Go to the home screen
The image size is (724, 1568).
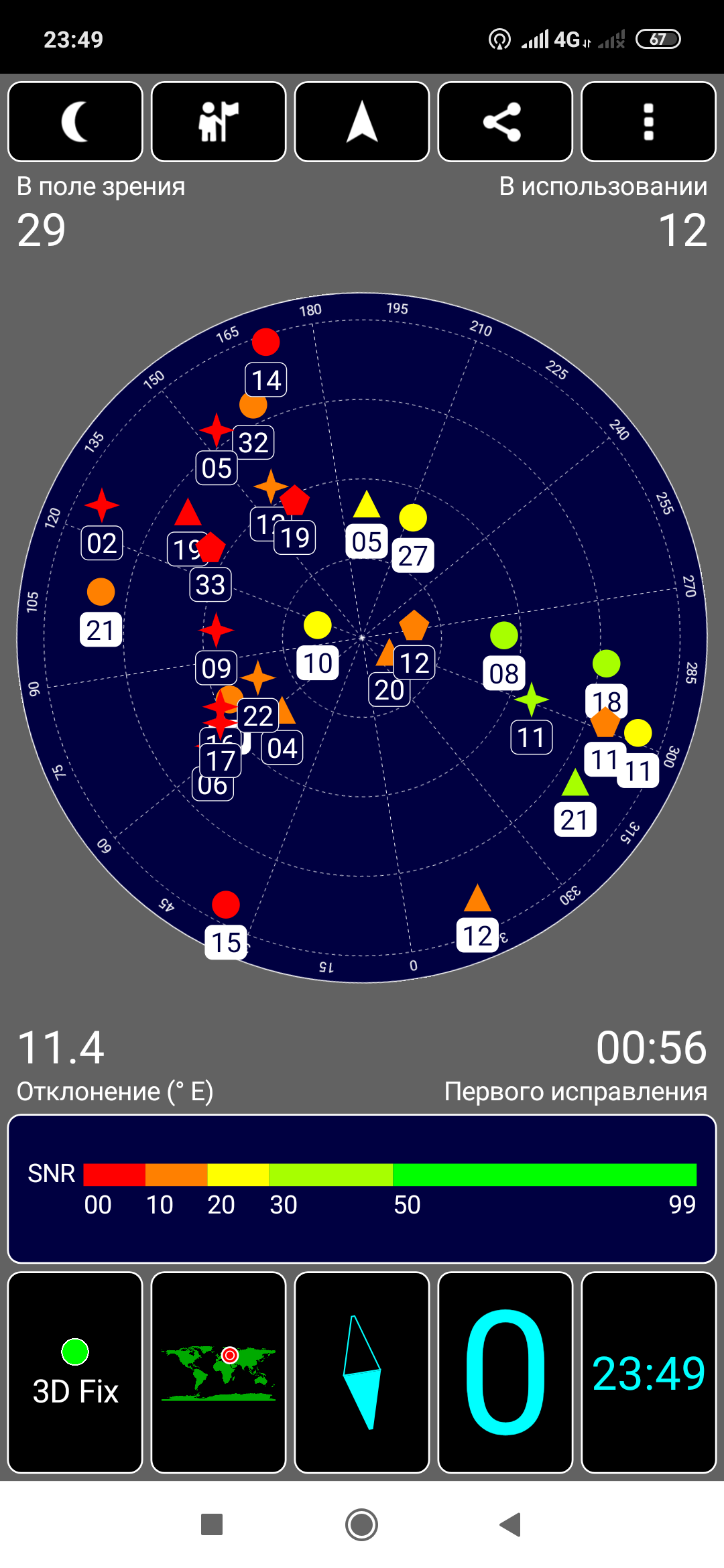click(362, 1524)
